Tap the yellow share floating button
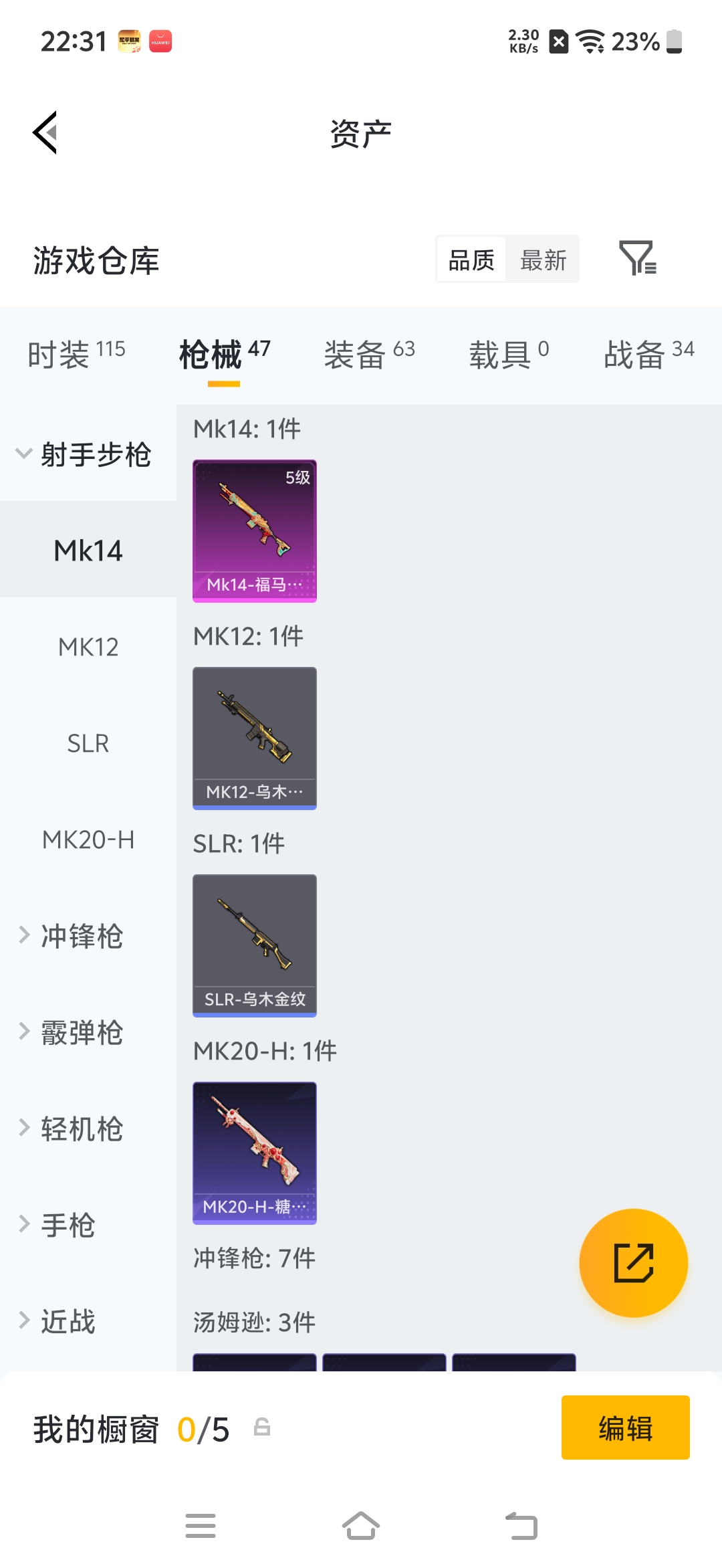The width and height of the screenshot is (722, 1568). tap(633, 1262)
